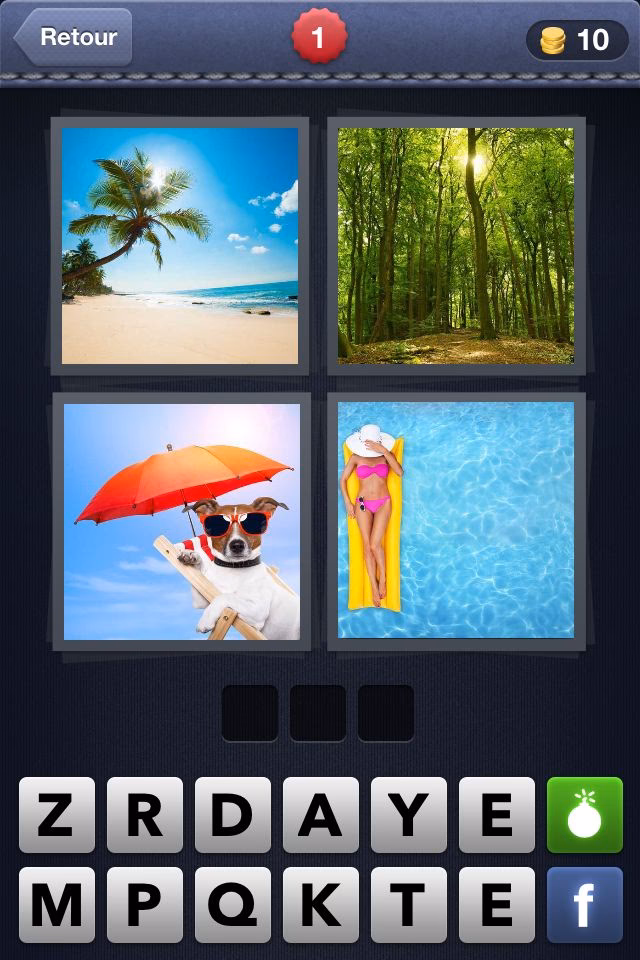
Task: Tap the first empty answer slot
Action: 250,713
